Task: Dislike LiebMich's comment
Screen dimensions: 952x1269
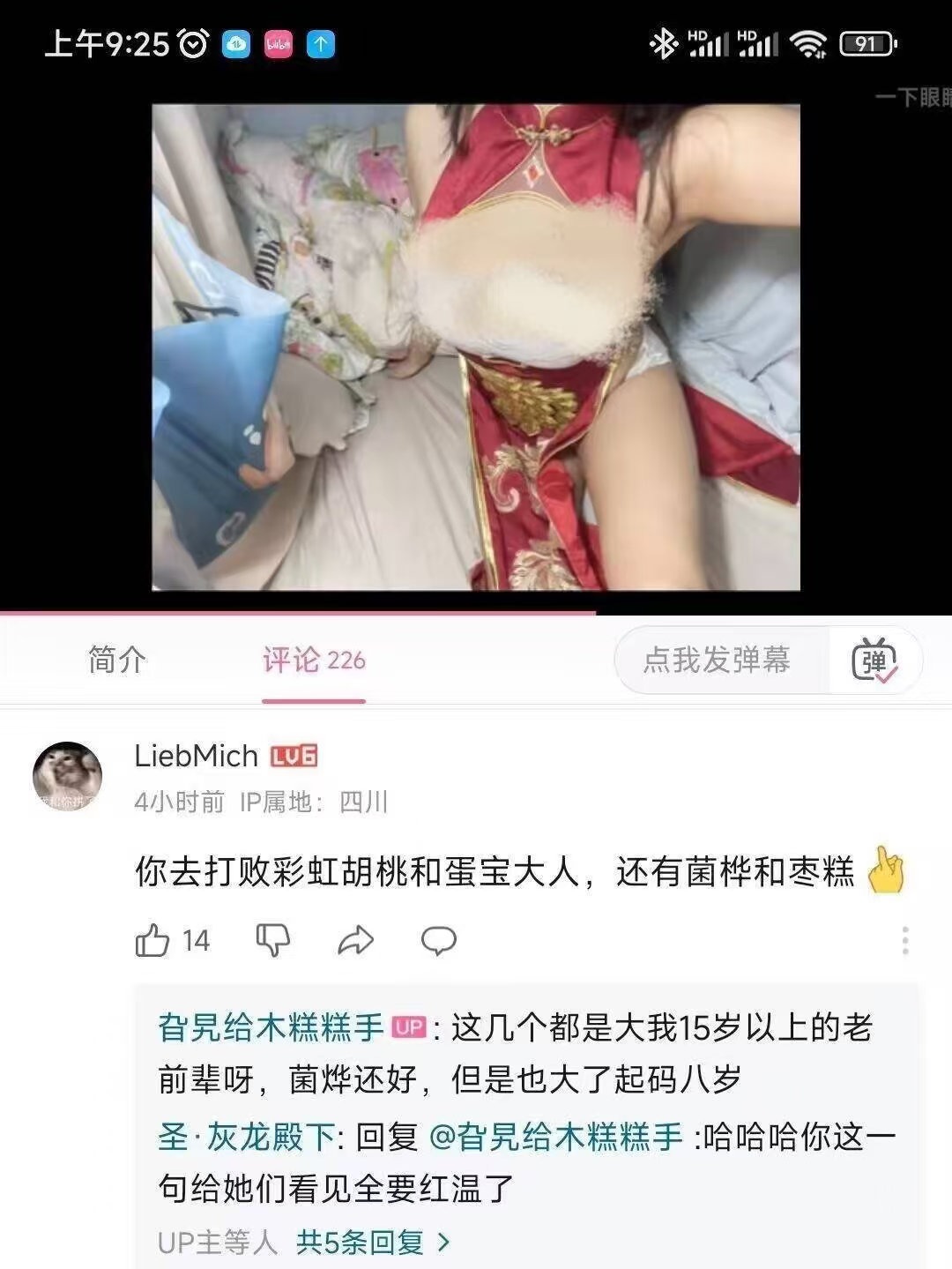Action: point(272,941)
